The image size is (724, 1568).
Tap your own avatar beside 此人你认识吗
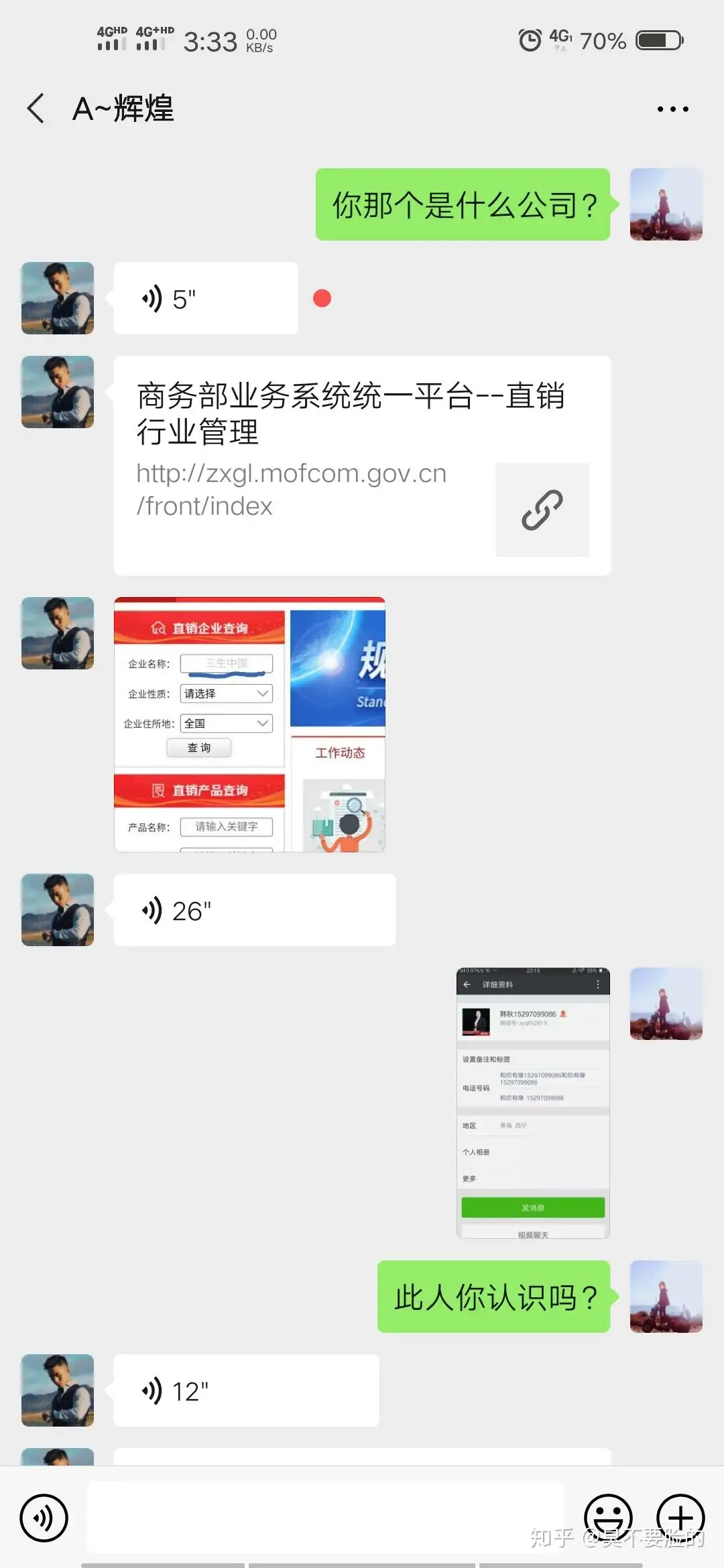click(x=666, y=1297)
